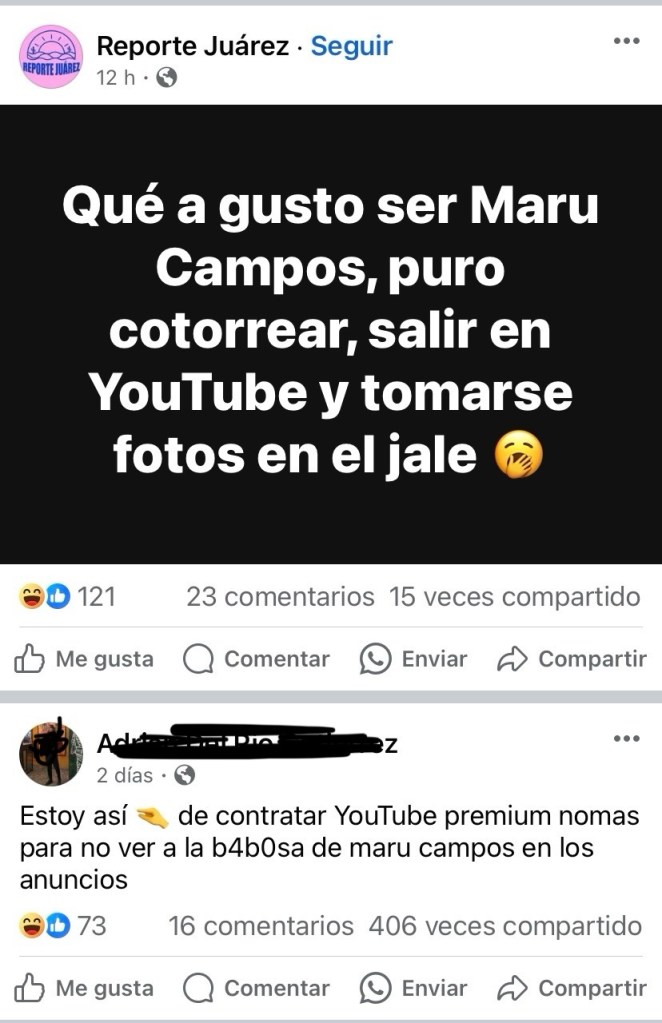Open Reporte Juárez profile picture
Image resolution: width=662 pixels, height=1023 pixels.
[x=51, y=57]
